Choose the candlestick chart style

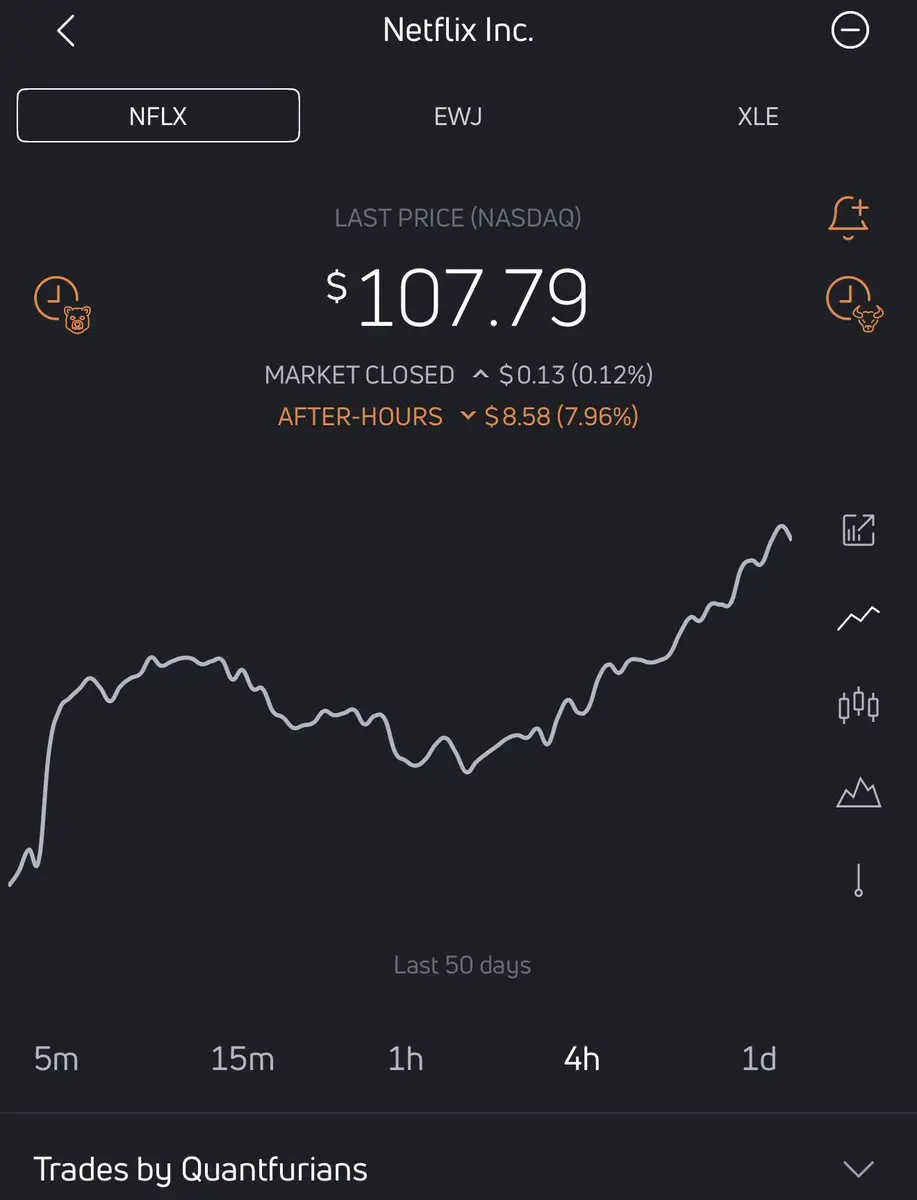[x=858, y=706]
